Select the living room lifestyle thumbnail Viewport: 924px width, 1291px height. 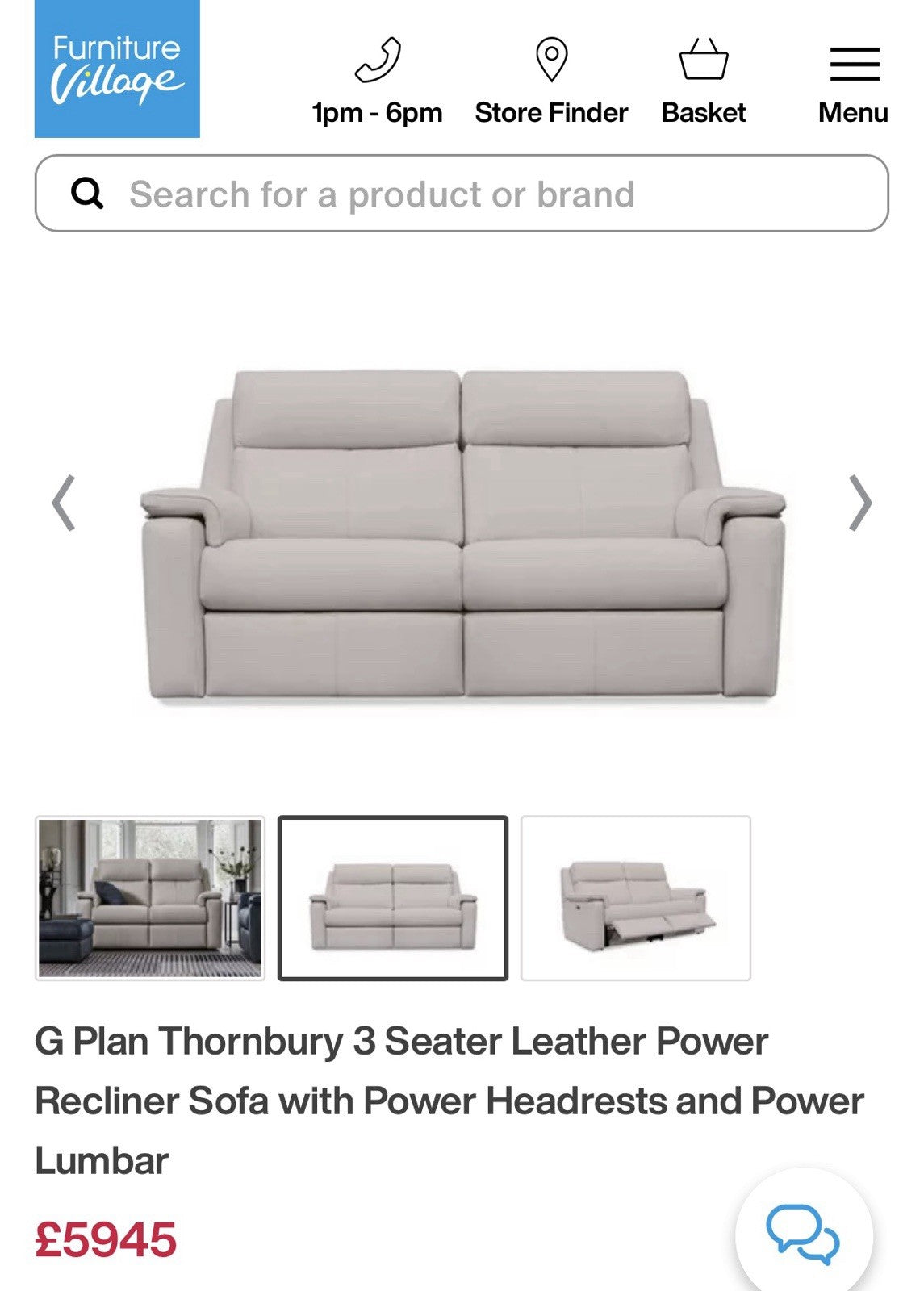[150, 898]
